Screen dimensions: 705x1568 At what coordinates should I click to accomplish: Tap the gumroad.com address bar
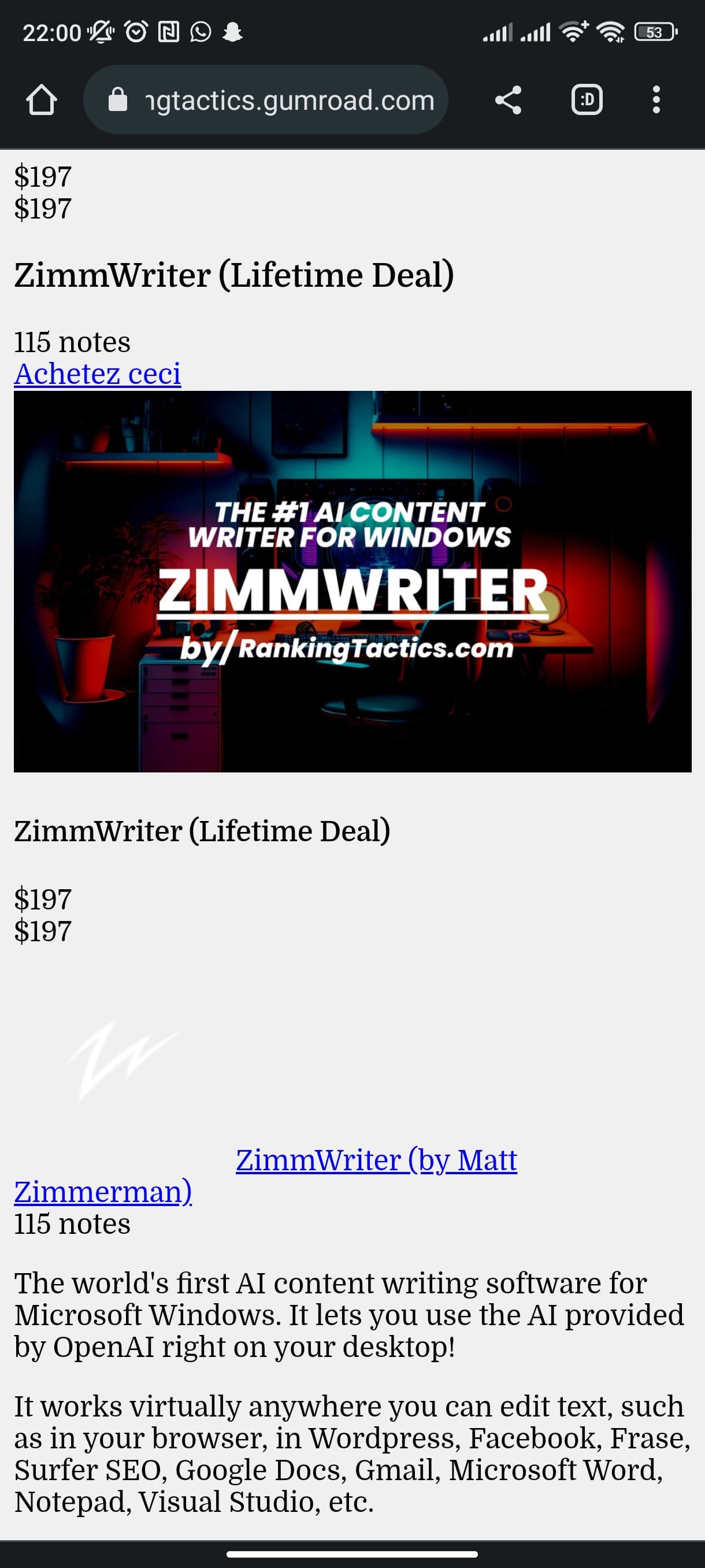[x=266, y=100]
